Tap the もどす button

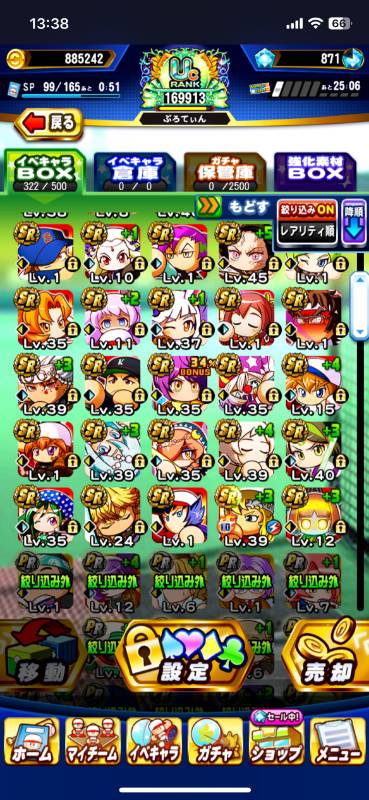tap(233, 207)
